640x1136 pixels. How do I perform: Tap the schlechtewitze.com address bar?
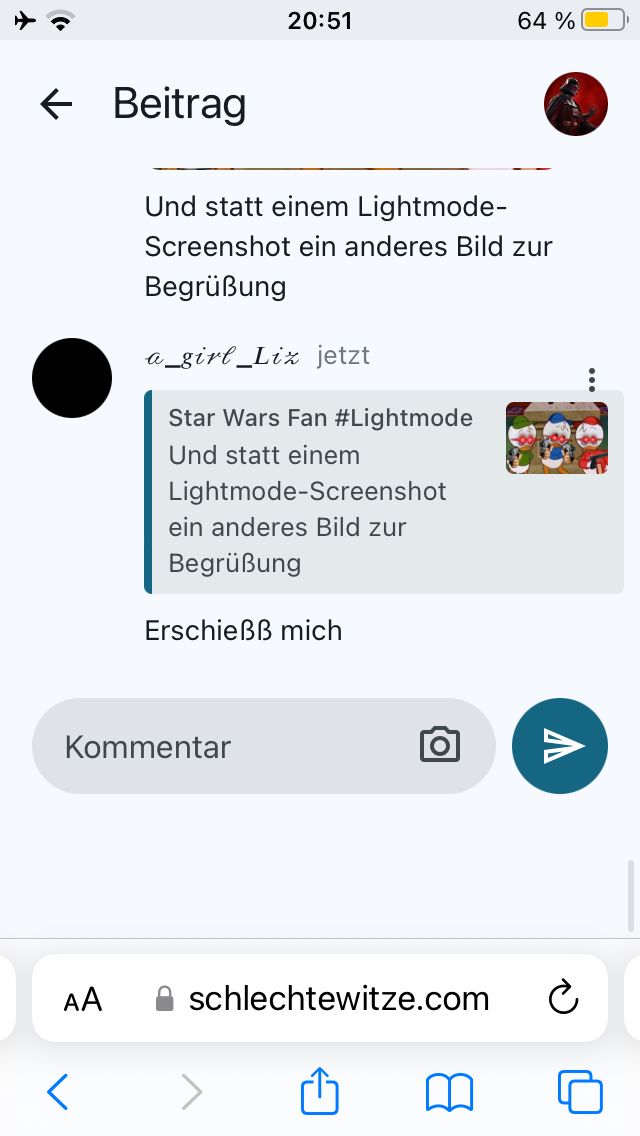click(x=330, y=998)
